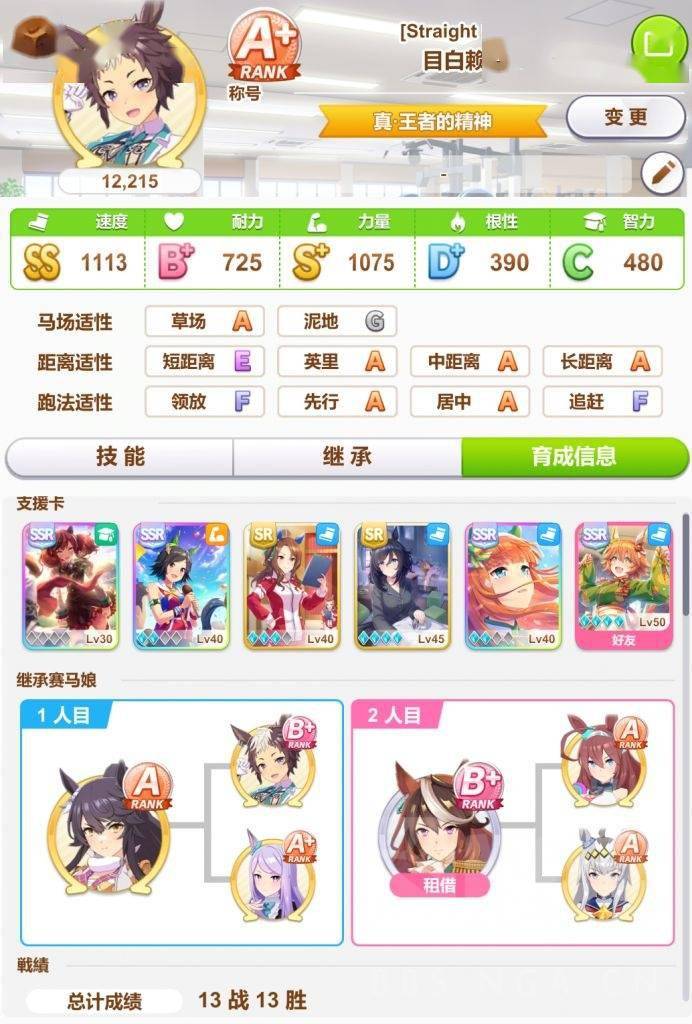Open the Lv30 SSR support card

coord(70,586)
